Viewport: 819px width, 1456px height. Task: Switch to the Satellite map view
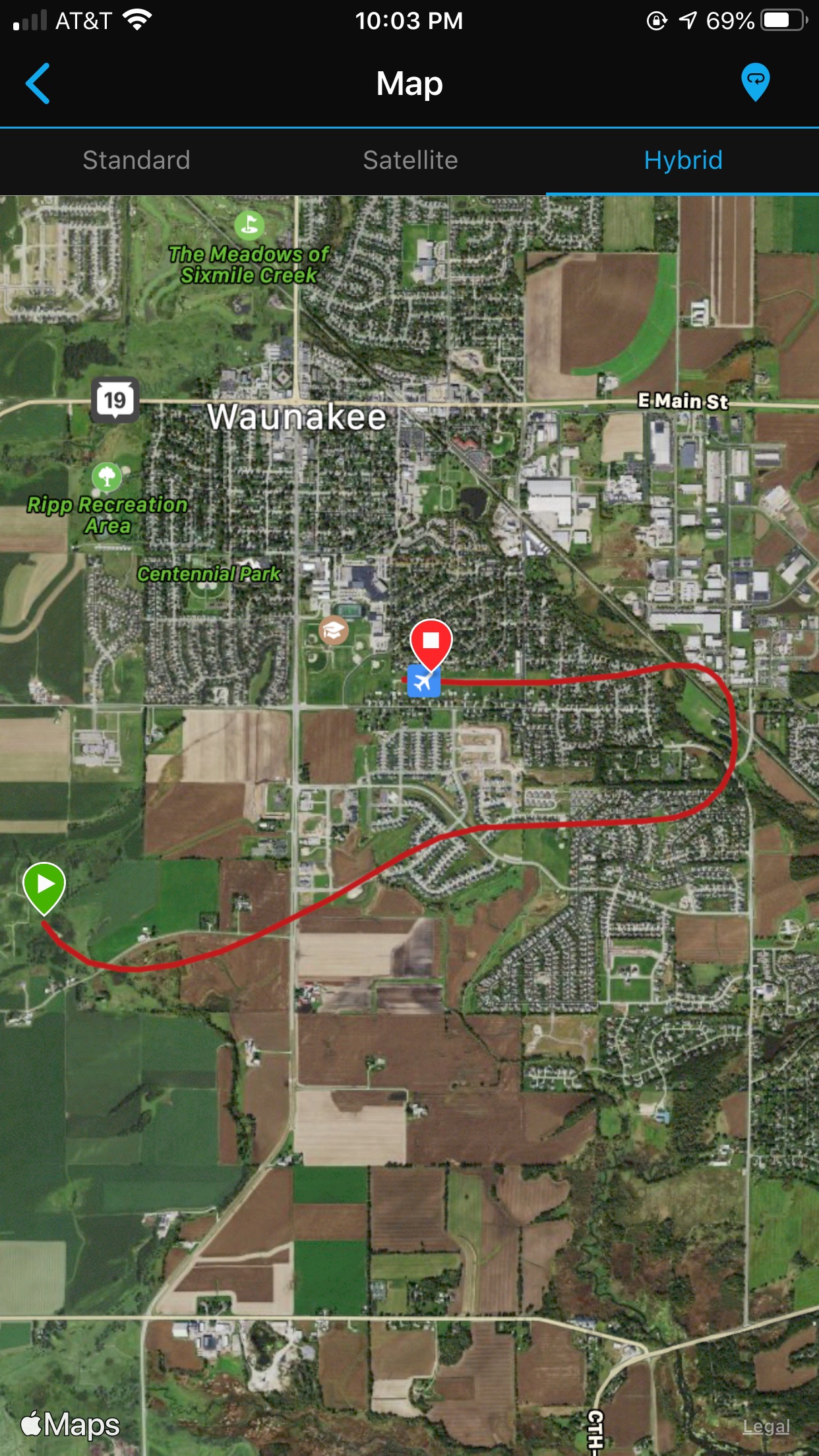[410, 160]
